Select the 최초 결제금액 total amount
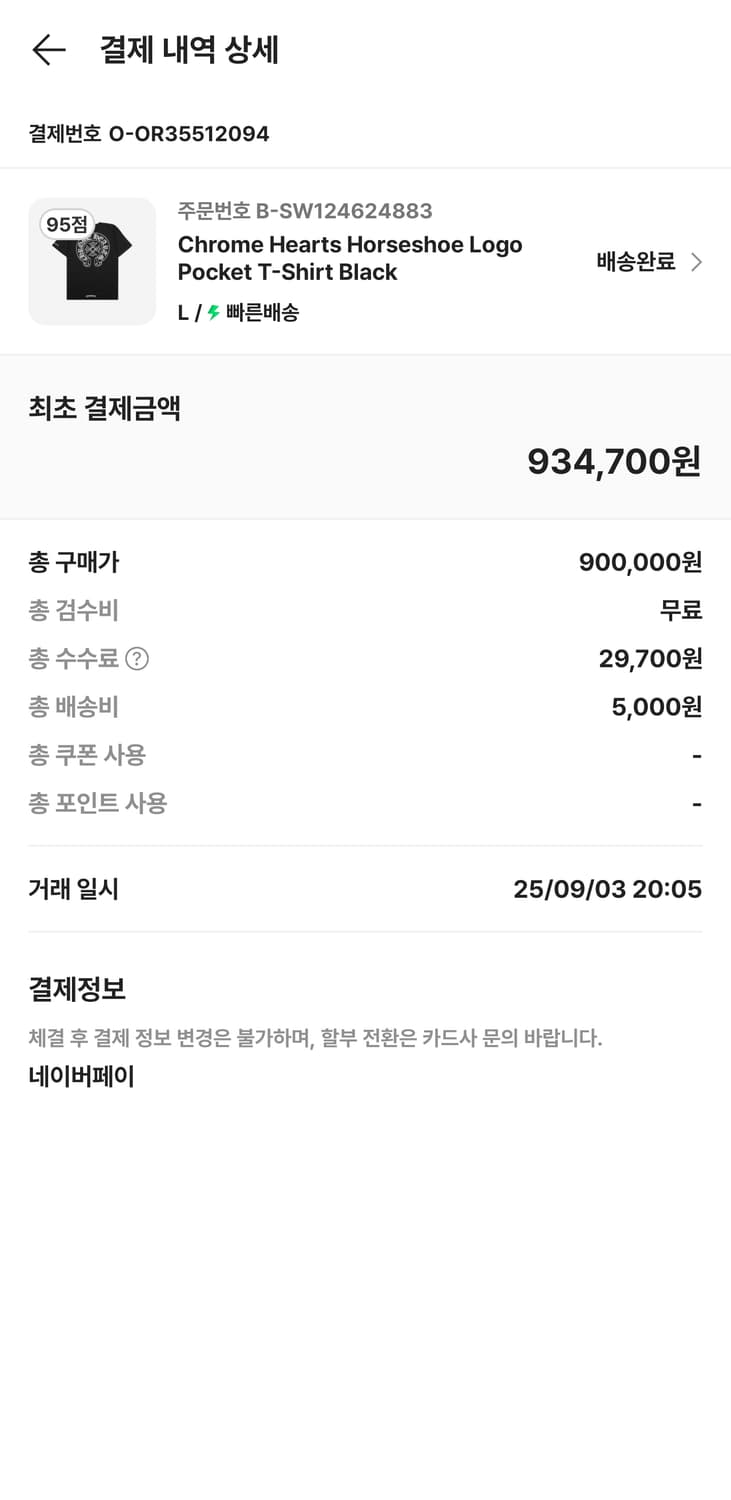The image size is (731, 1500). coord(614,461)
